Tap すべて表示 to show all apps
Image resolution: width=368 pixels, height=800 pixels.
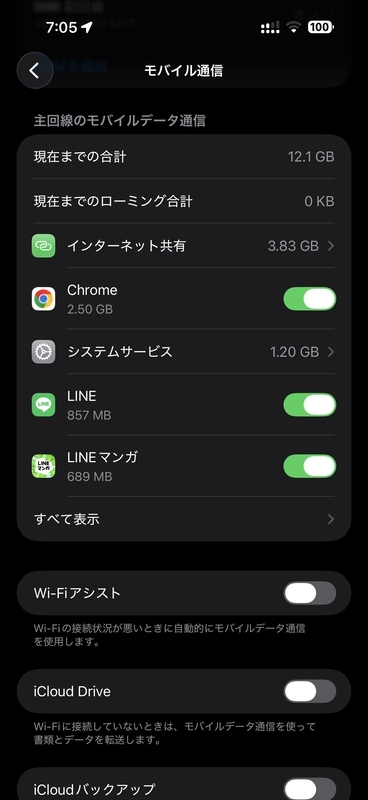(x=184, y=519)
